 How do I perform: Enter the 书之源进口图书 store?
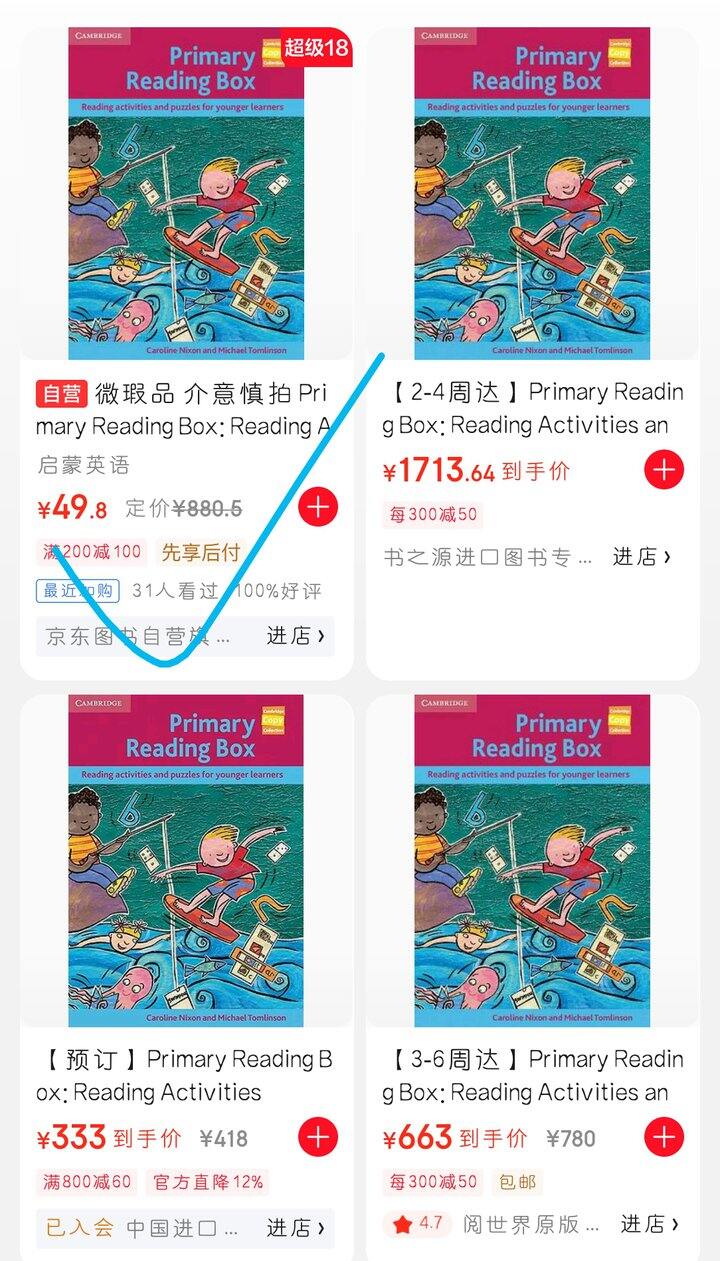(x=641, y=557)
